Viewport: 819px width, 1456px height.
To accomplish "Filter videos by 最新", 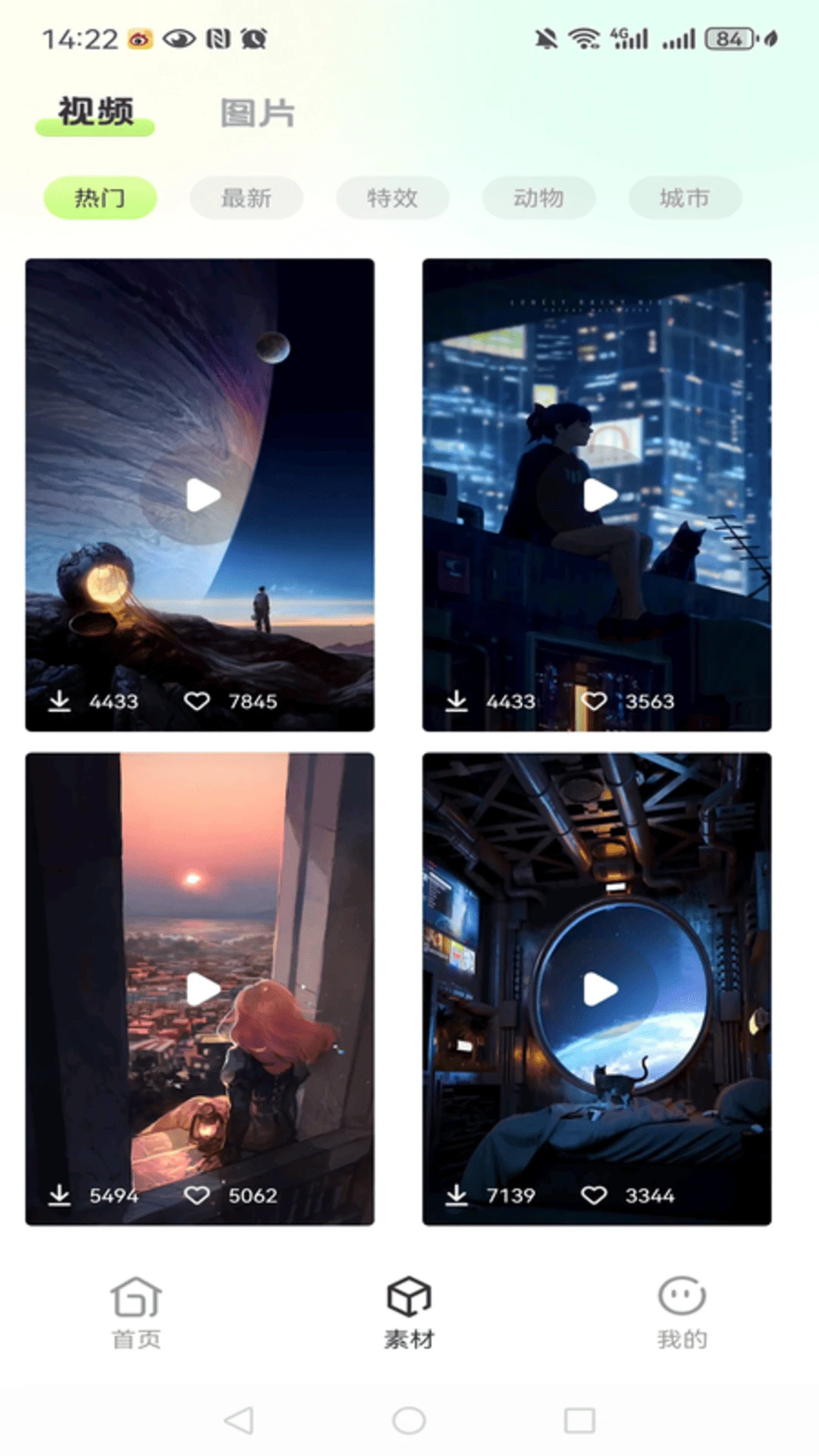I will (x=246, y=199).
